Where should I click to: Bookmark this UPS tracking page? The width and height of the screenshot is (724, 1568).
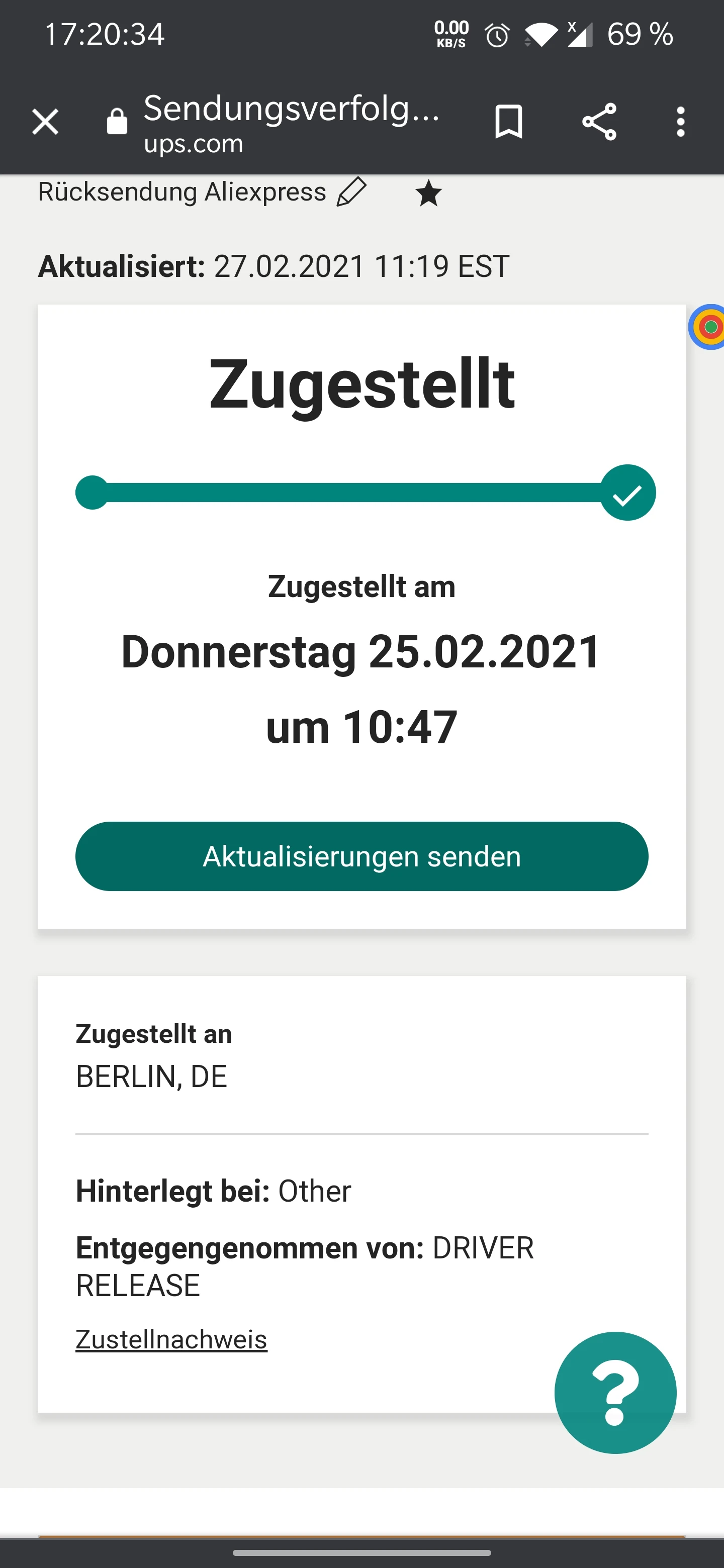coord(508,122)
